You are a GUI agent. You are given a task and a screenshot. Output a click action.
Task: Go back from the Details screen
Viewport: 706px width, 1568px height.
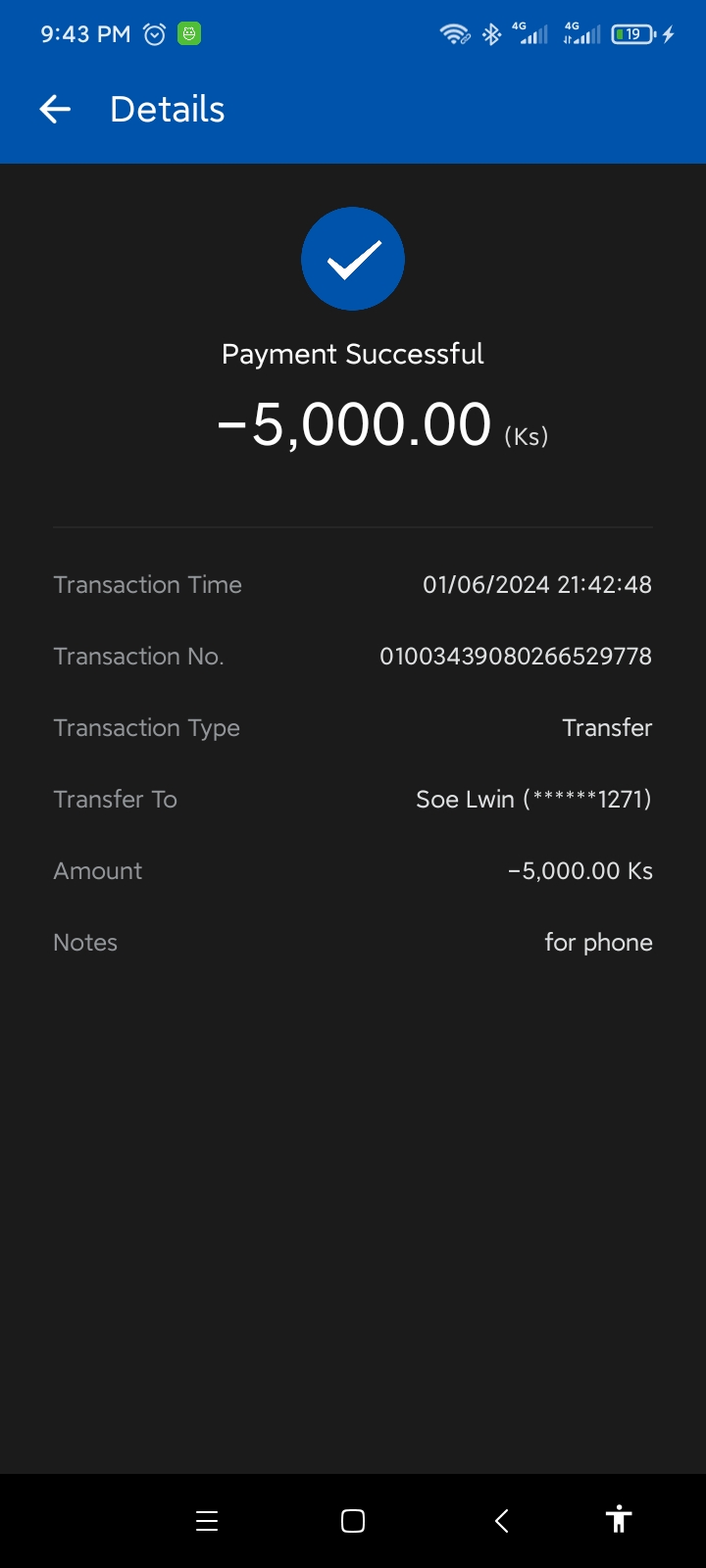coord(55,110)
